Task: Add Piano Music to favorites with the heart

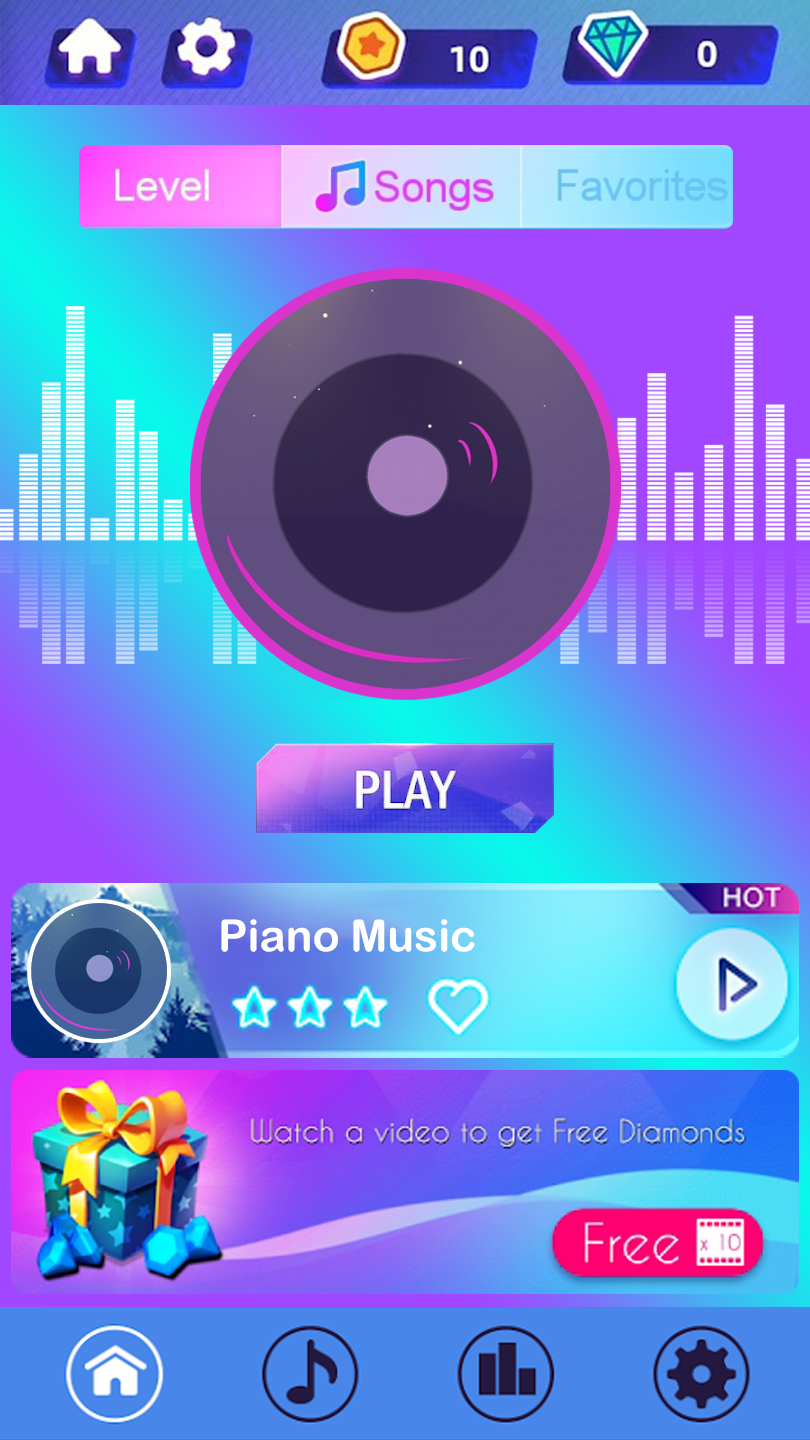Action: [458, 1005]
